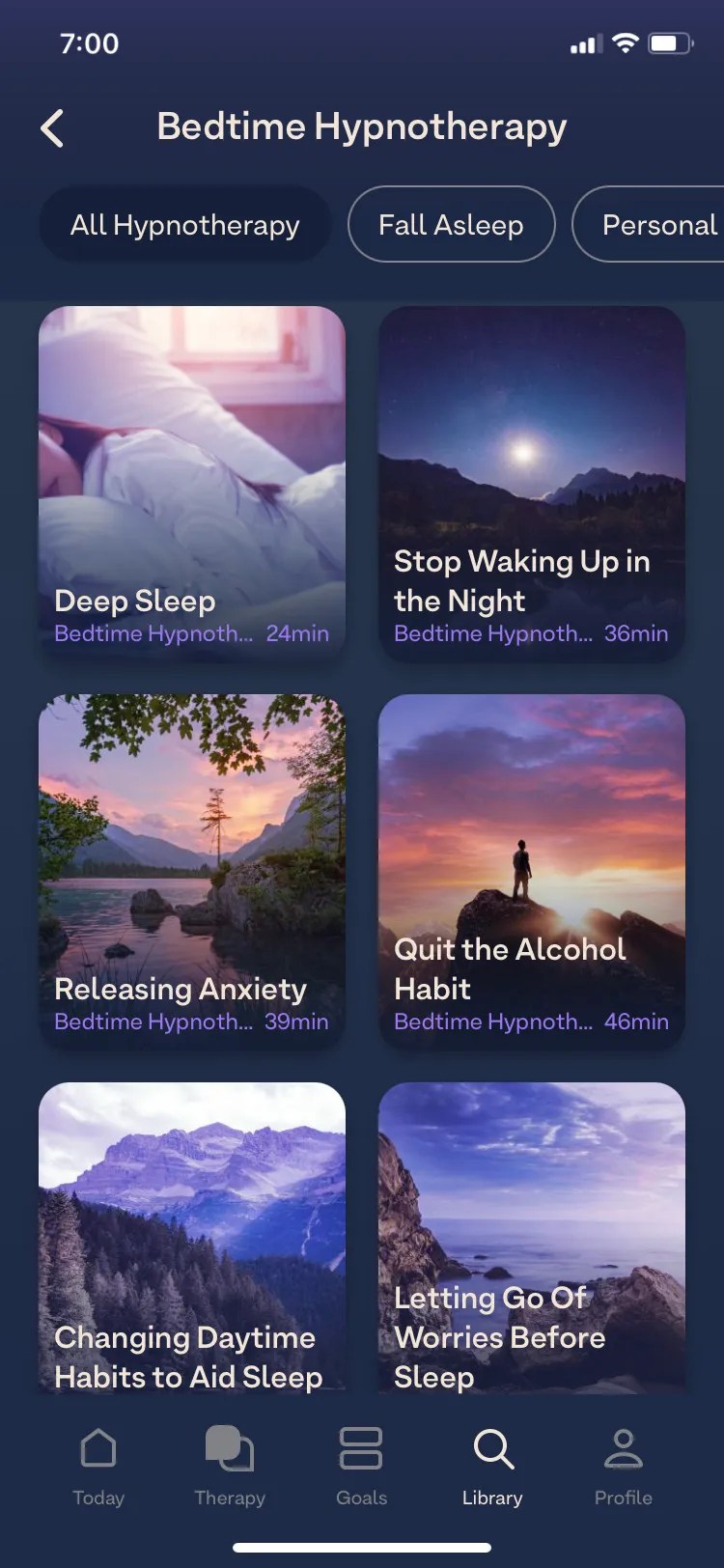Open the Wi-Fi status indicator
The width and height of the screenshot is (724, 1568).
(627, 42)
